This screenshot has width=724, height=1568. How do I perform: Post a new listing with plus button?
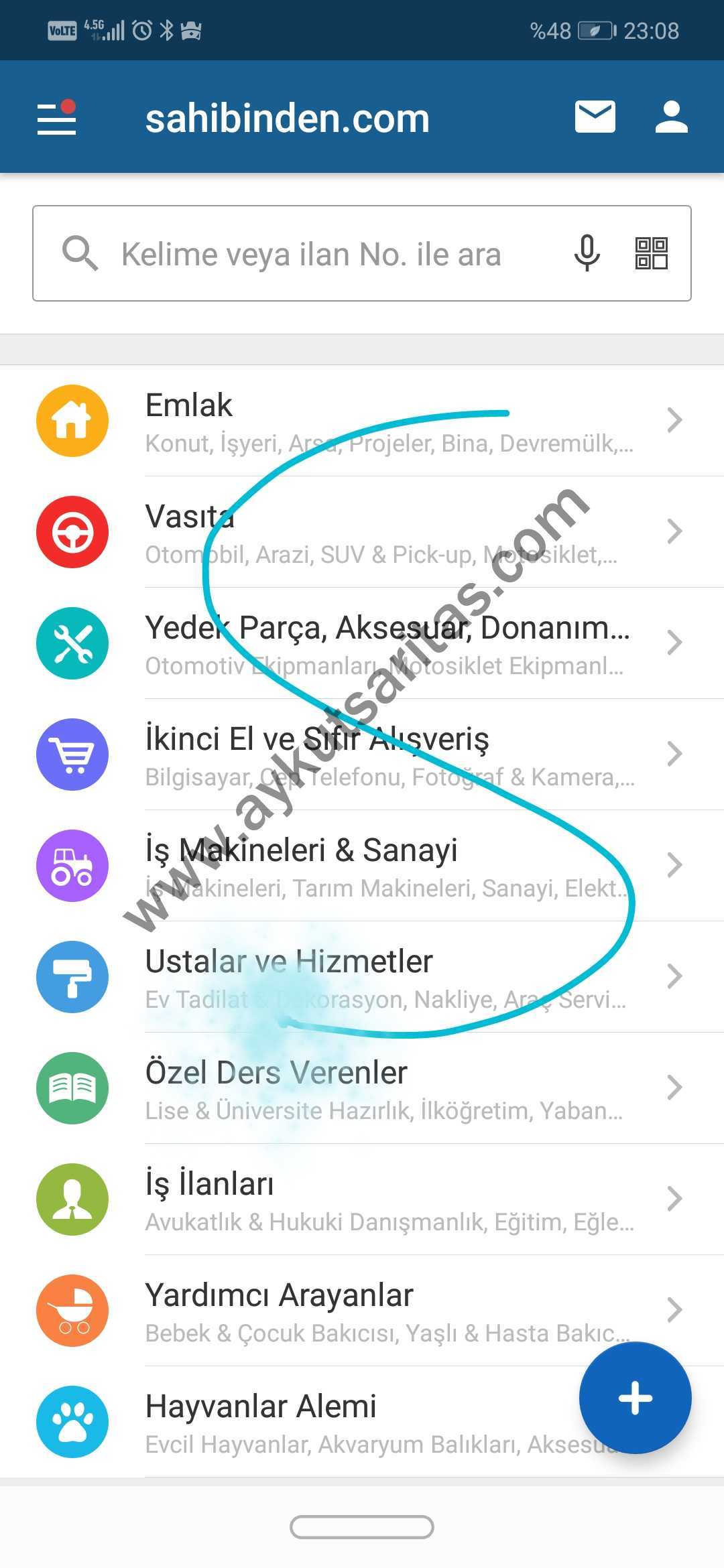coord(635,1398)
